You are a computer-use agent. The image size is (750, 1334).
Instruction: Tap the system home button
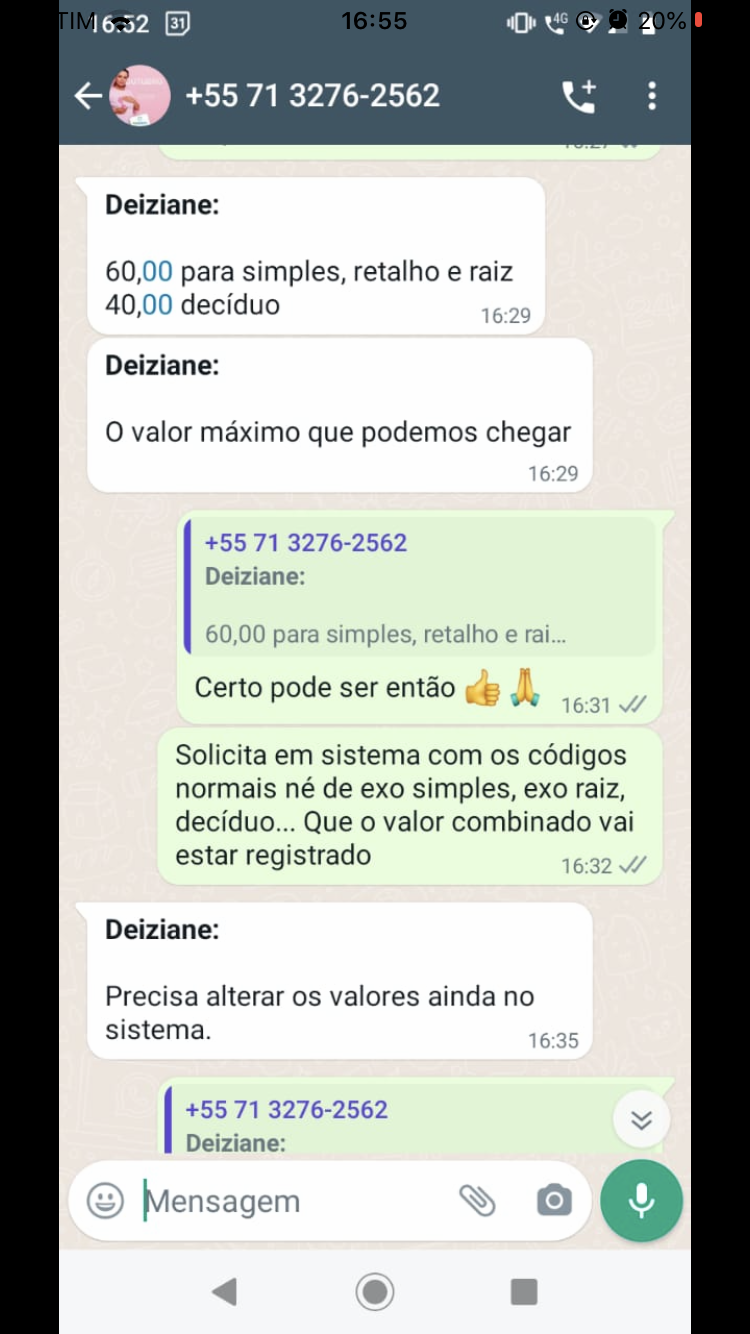click(375, 1292)
